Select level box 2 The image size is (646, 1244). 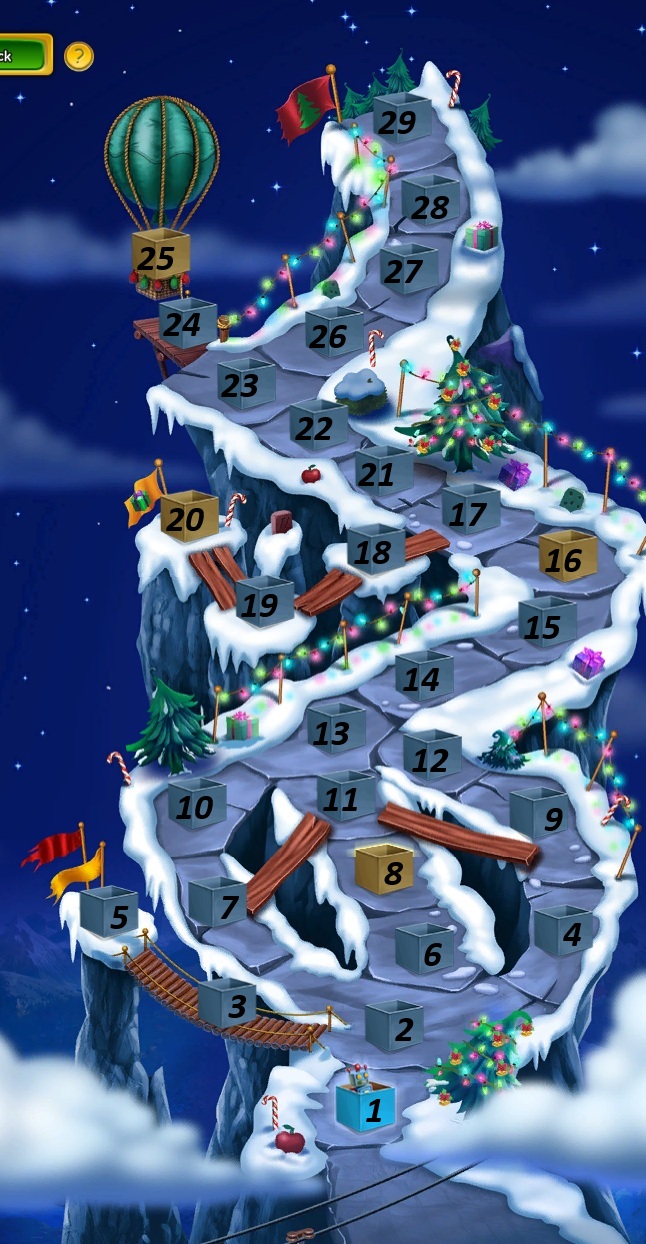394,1026
